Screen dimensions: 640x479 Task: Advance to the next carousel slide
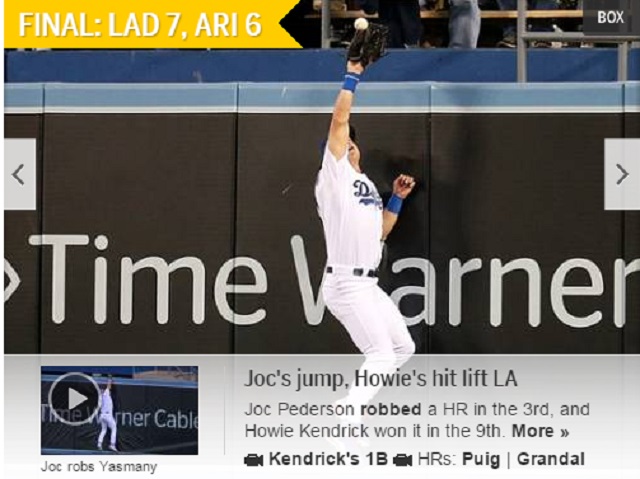(x=621, y=174)
